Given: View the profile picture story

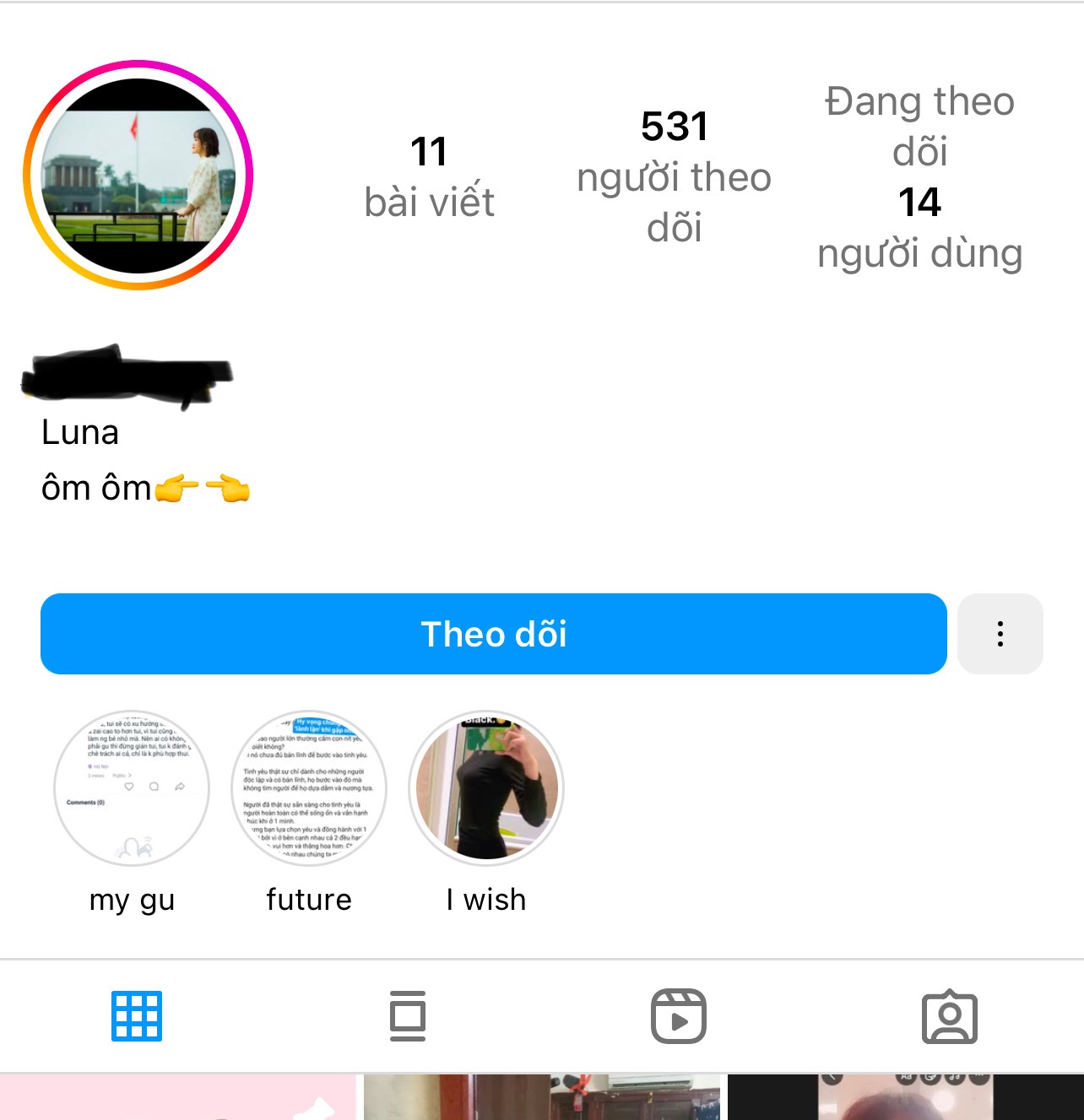Looking at the screenshot, I should (138, 176).
